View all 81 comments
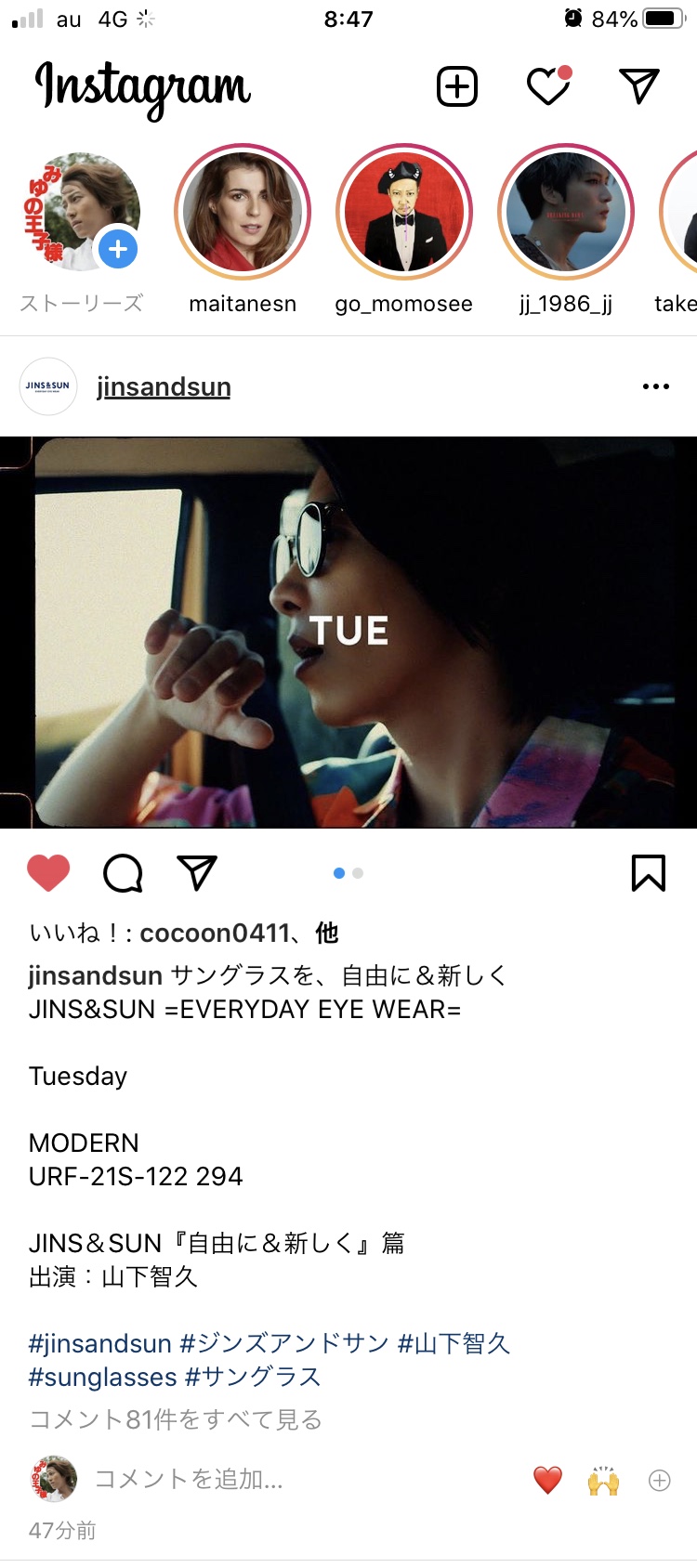697x1568 pixels. click(x=176, y=1419)
